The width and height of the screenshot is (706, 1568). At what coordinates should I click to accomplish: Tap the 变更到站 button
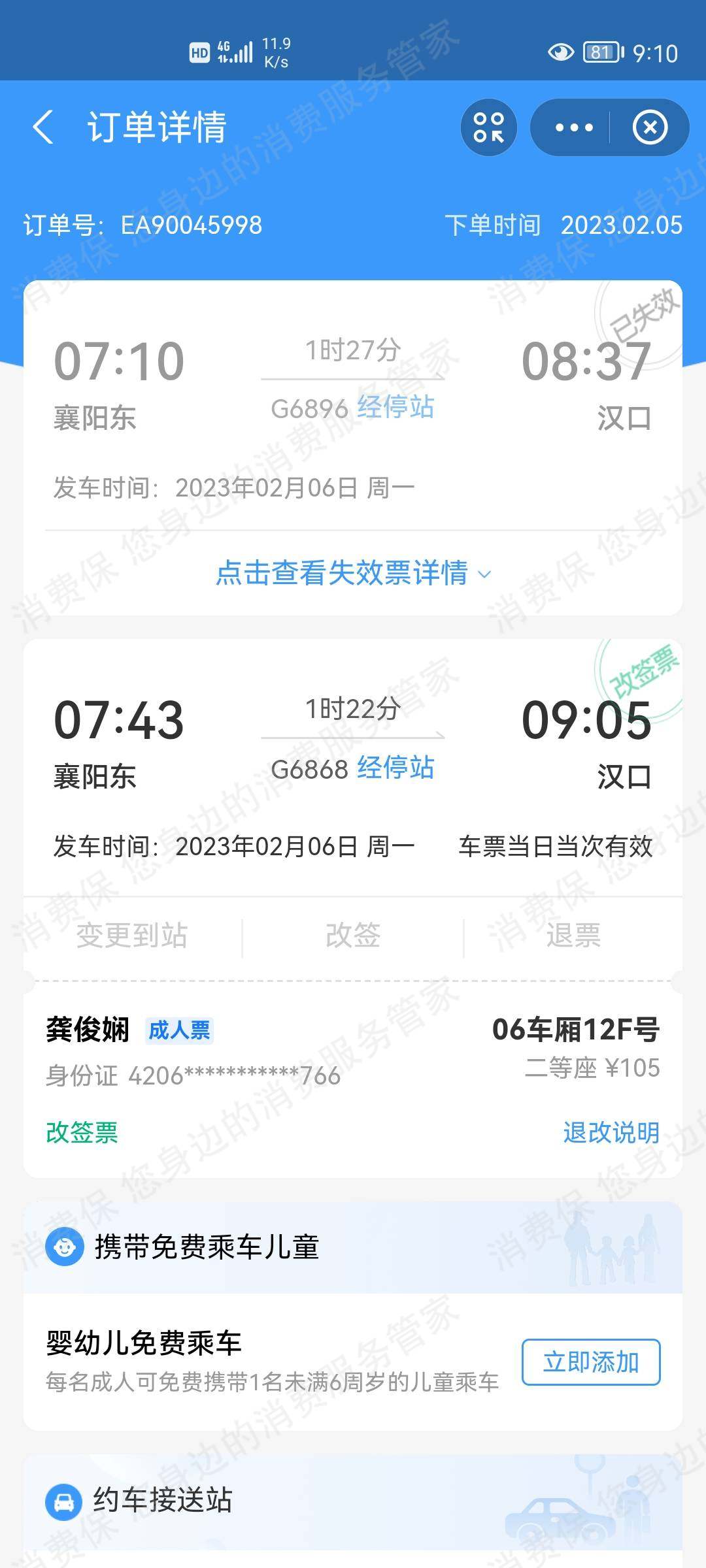[132, 935]
